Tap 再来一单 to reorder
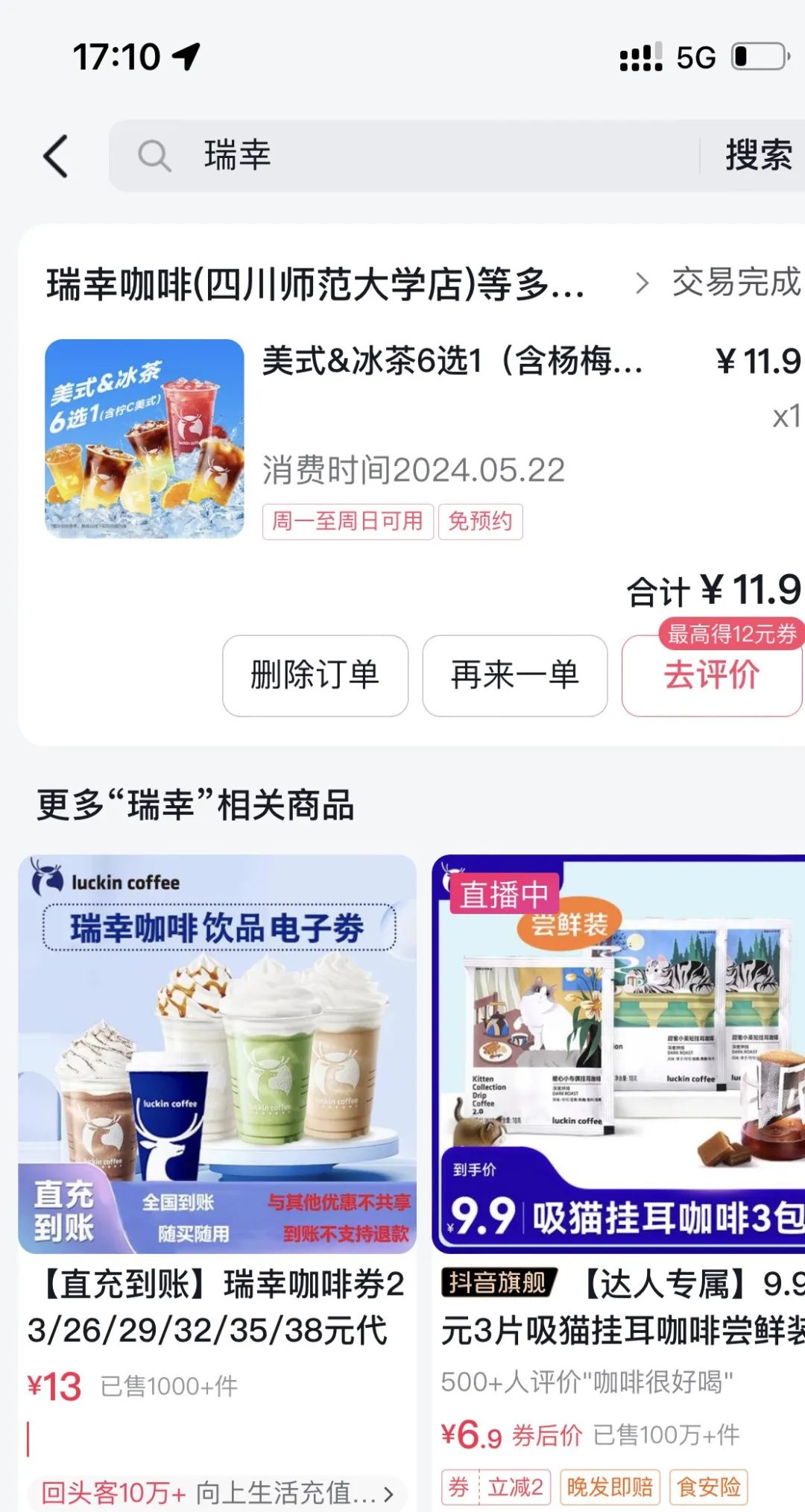Screen dimensions: 805x1512 514,675
